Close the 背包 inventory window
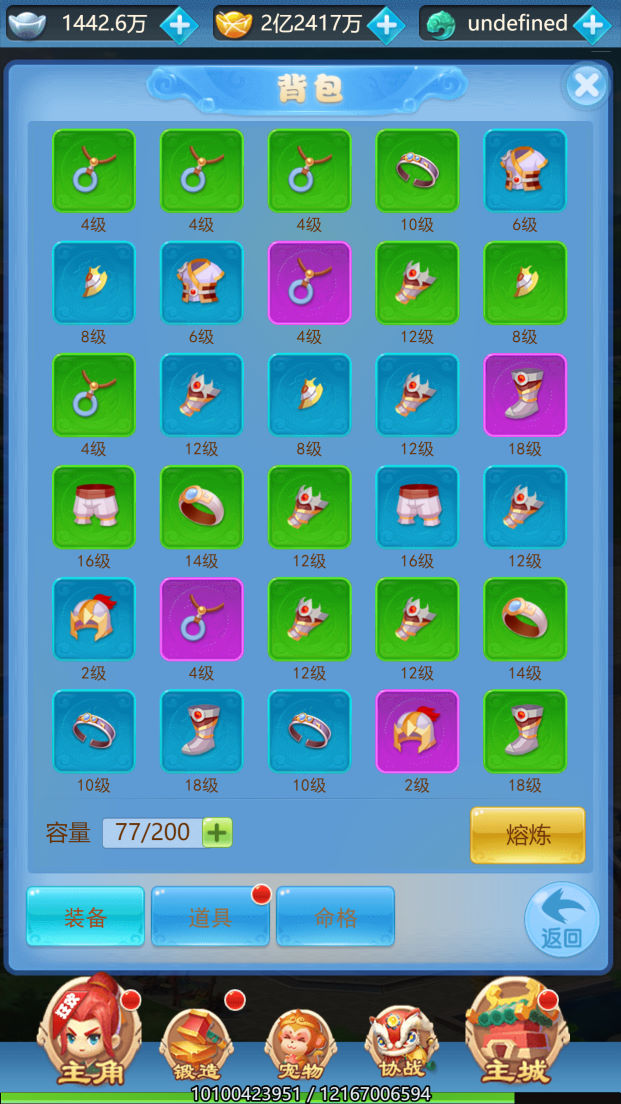The image size is (621, 1104). tap(586, 86)
